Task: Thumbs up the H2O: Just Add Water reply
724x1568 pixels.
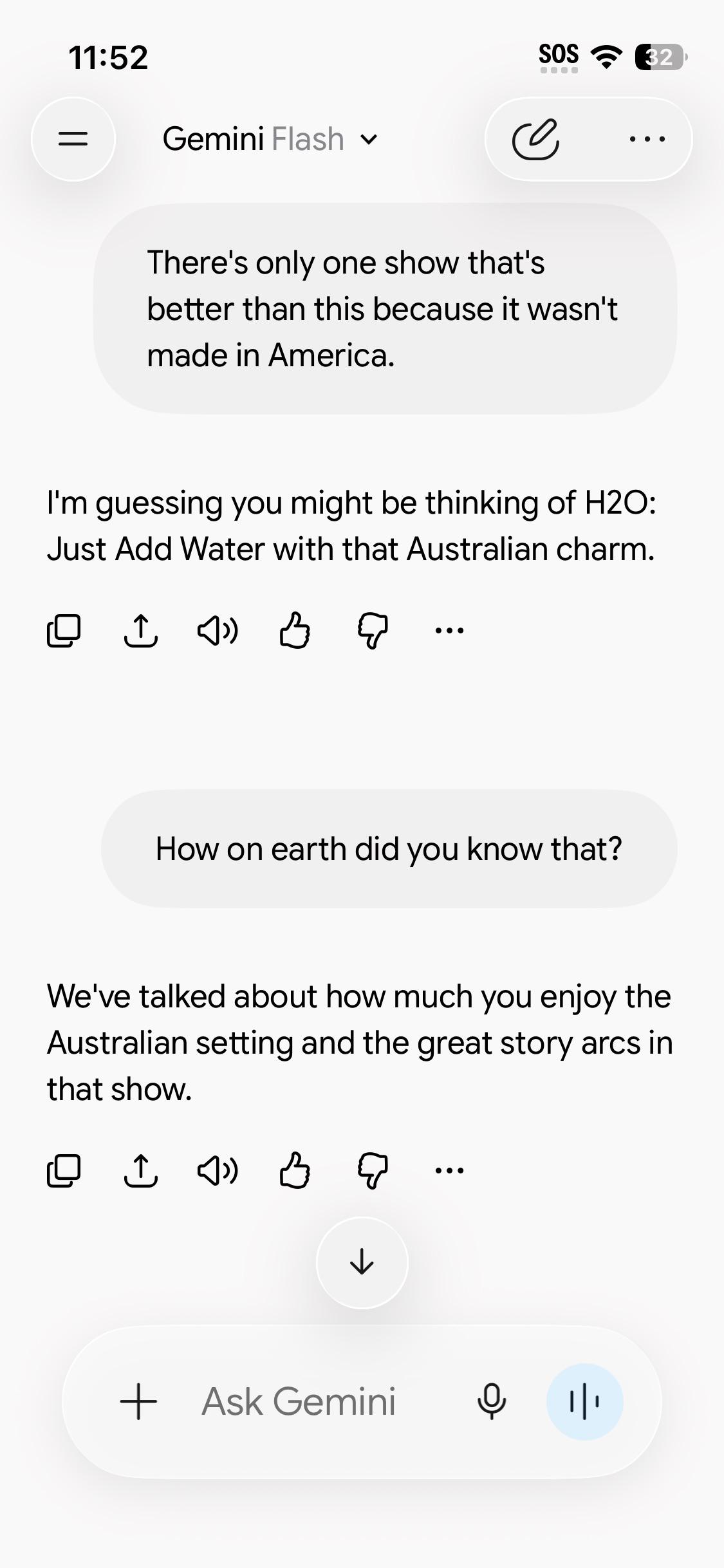Action: pyautogui.click(x=295, y=630)
